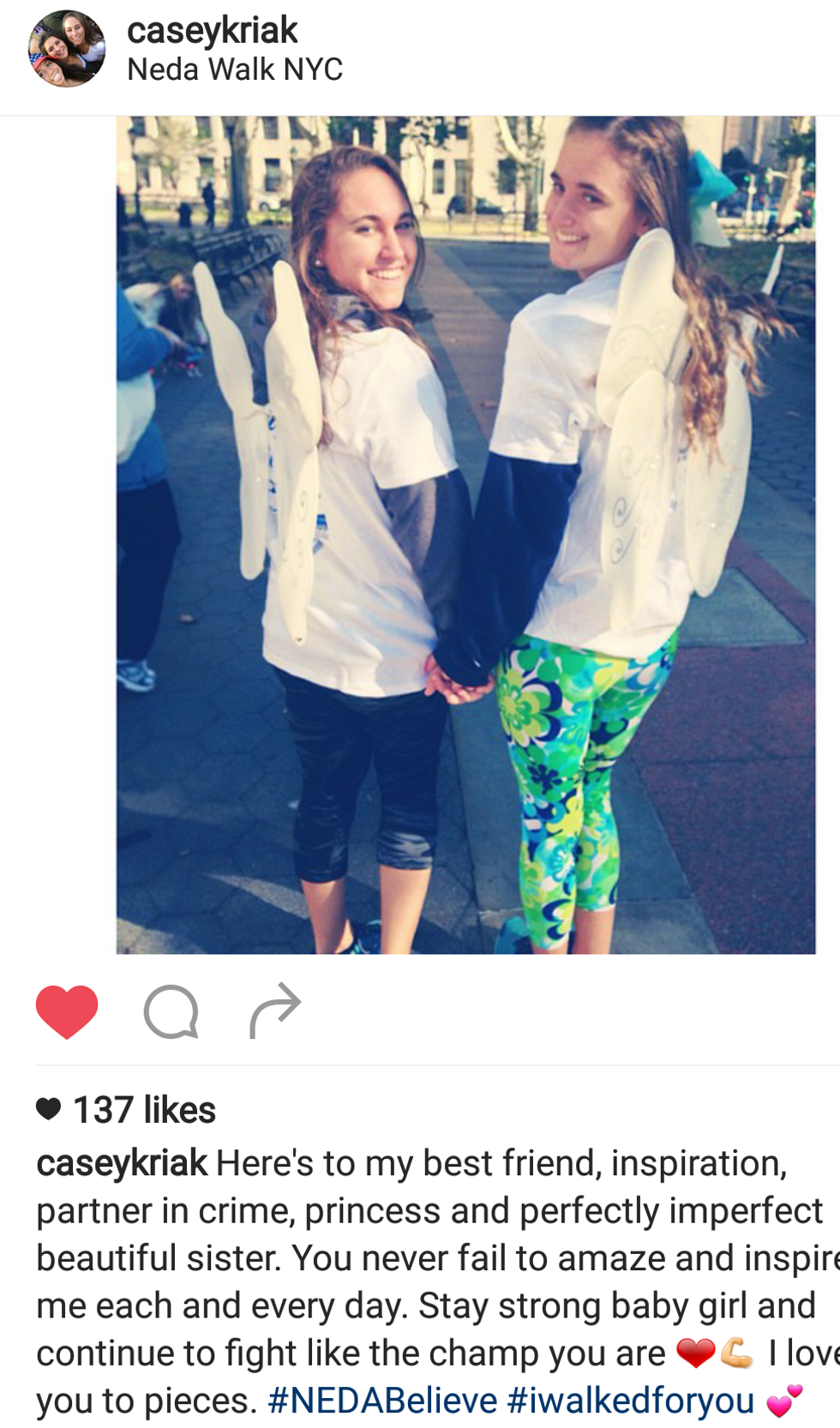
Task: Open the #NEDABelieve hashtag
Action: pyautogui.click(x=382, y=1401)
